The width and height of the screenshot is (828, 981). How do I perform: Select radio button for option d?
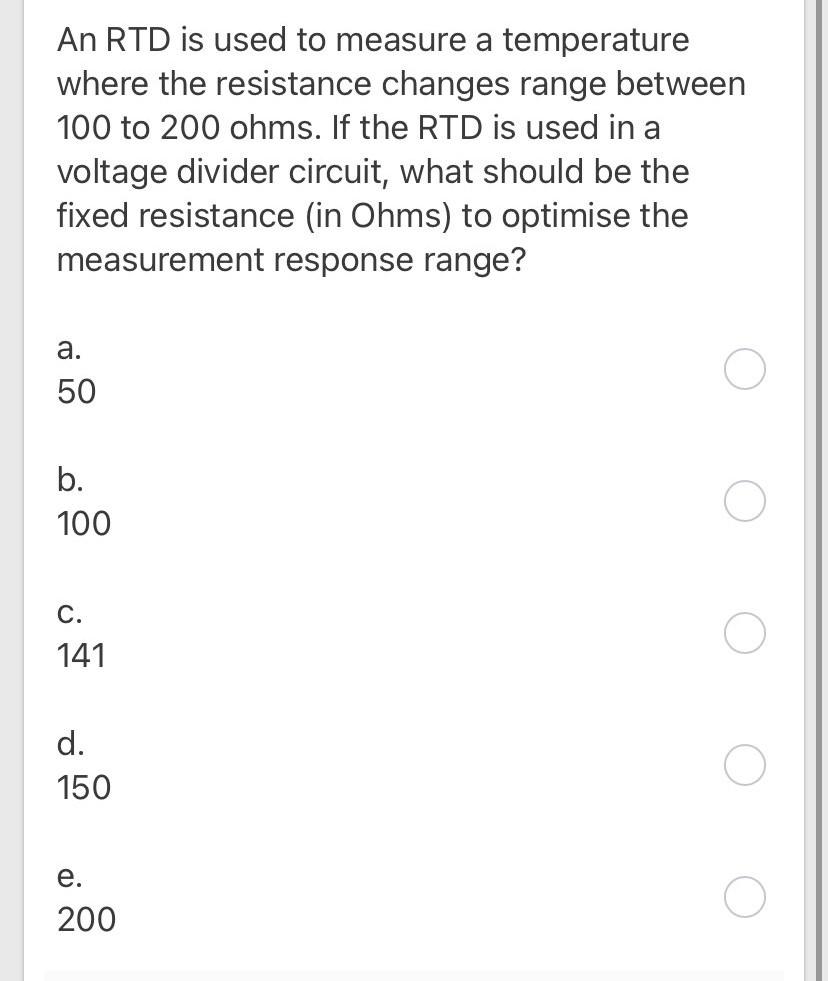tap(744, 765)
